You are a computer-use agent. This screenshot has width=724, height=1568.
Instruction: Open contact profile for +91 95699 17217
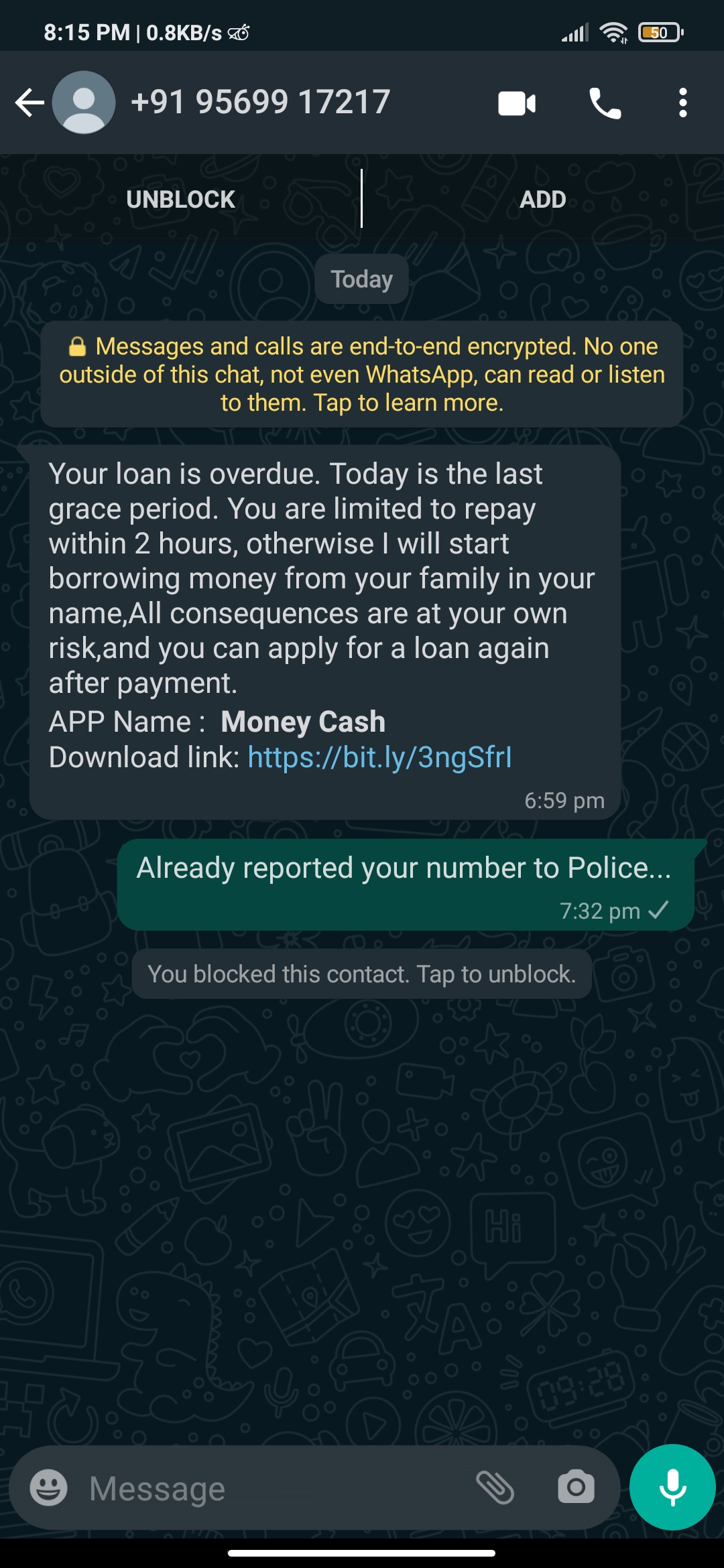click(x=260, y=103)
